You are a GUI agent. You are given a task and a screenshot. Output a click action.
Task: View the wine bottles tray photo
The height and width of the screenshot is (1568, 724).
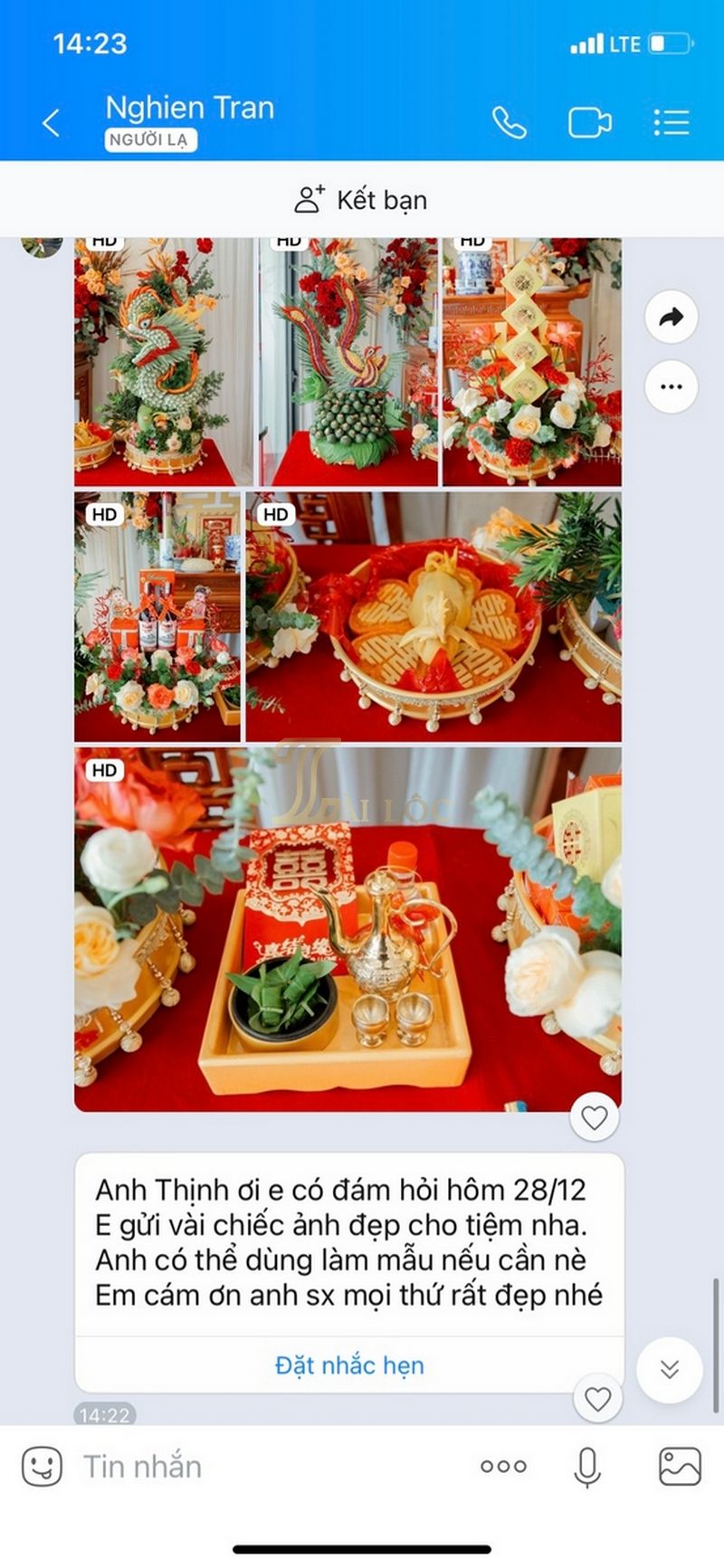(157, 617)
